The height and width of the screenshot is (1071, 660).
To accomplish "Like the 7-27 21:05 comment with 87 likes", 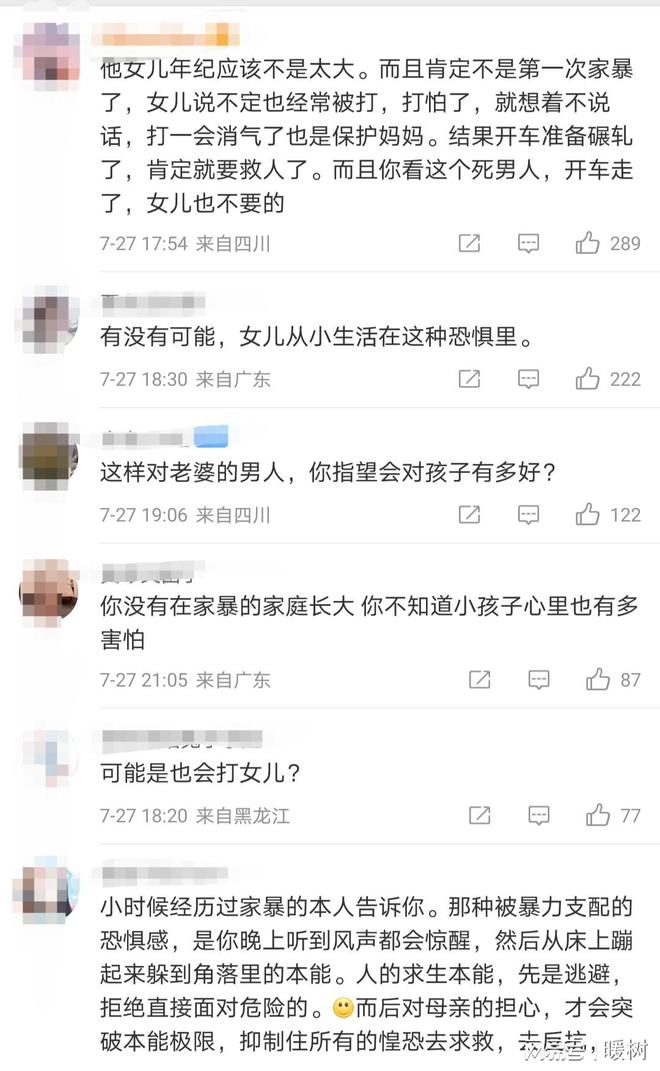I will [x=598, y=680].
